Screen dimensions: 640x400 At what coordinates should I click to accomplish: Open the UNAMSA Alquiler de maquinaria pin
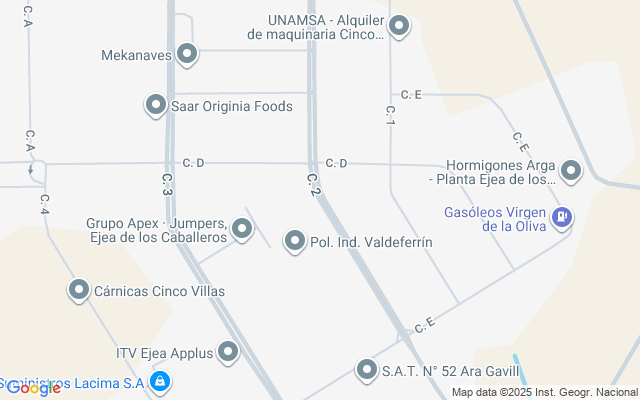399,27
